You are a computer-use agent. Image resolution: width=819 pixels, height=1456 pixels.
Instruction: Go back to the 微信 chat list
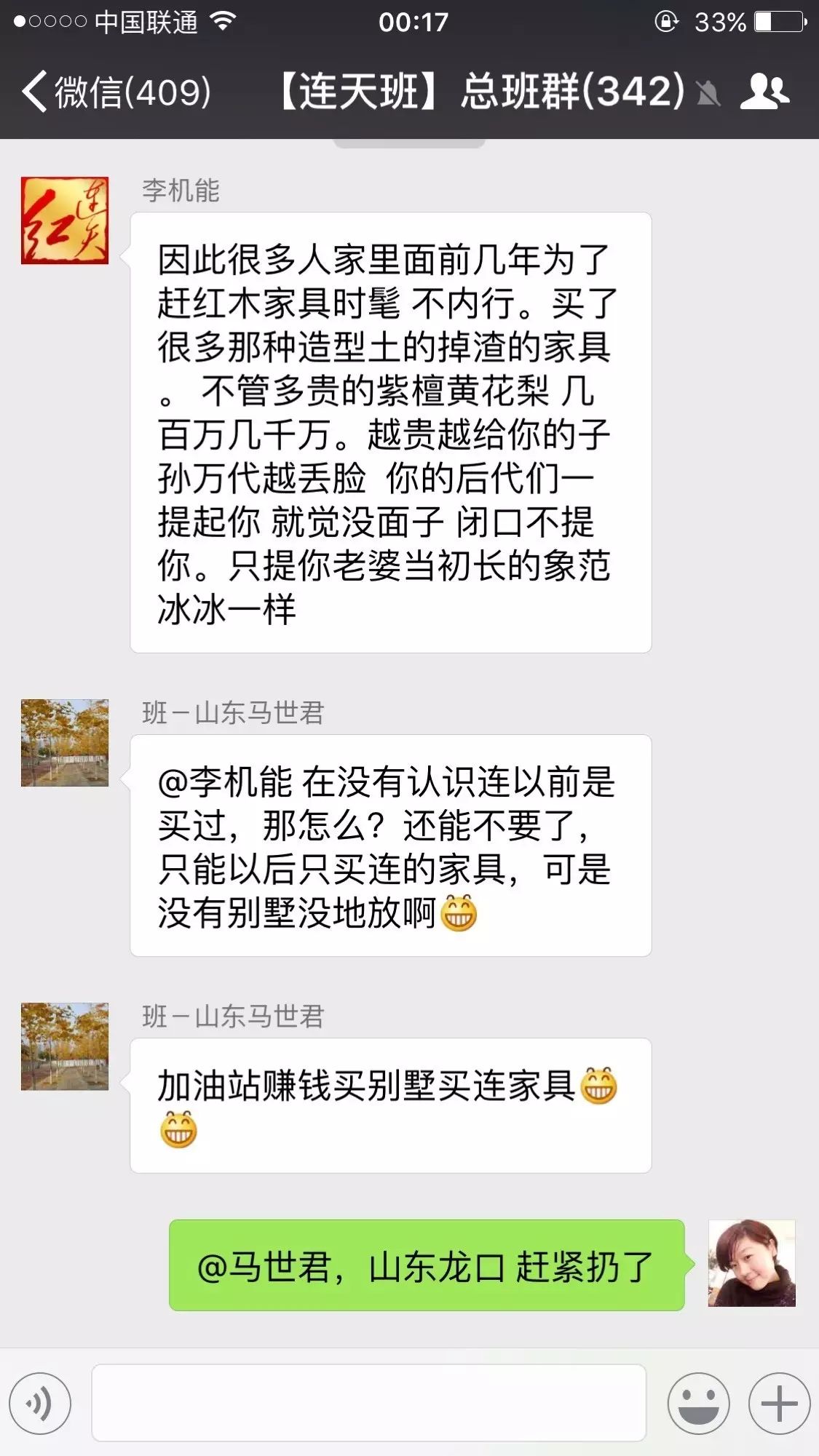[x=116, y=92]
